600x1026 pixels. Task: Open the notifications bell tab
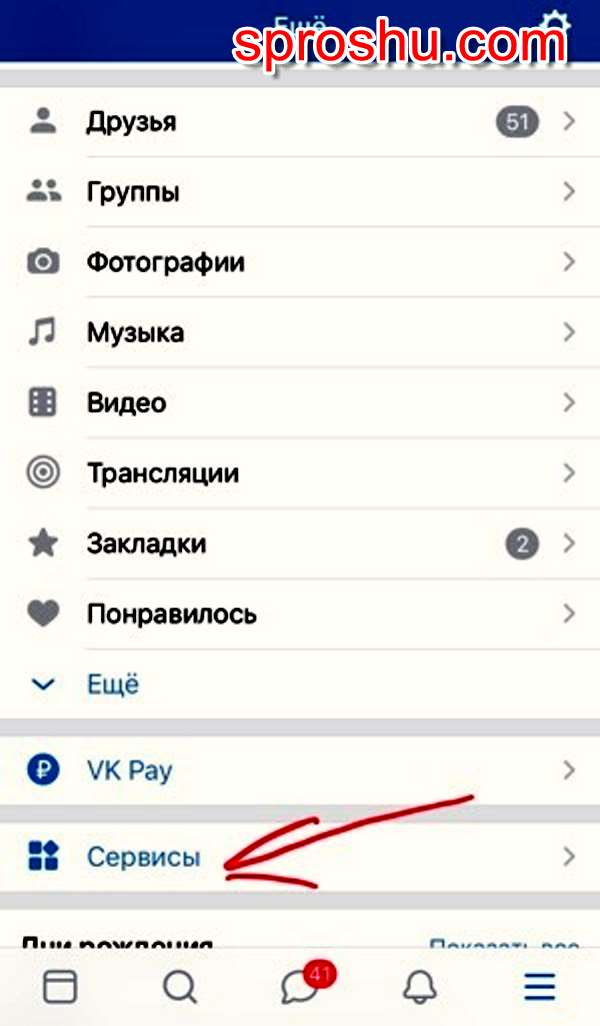tap(420, 987)
